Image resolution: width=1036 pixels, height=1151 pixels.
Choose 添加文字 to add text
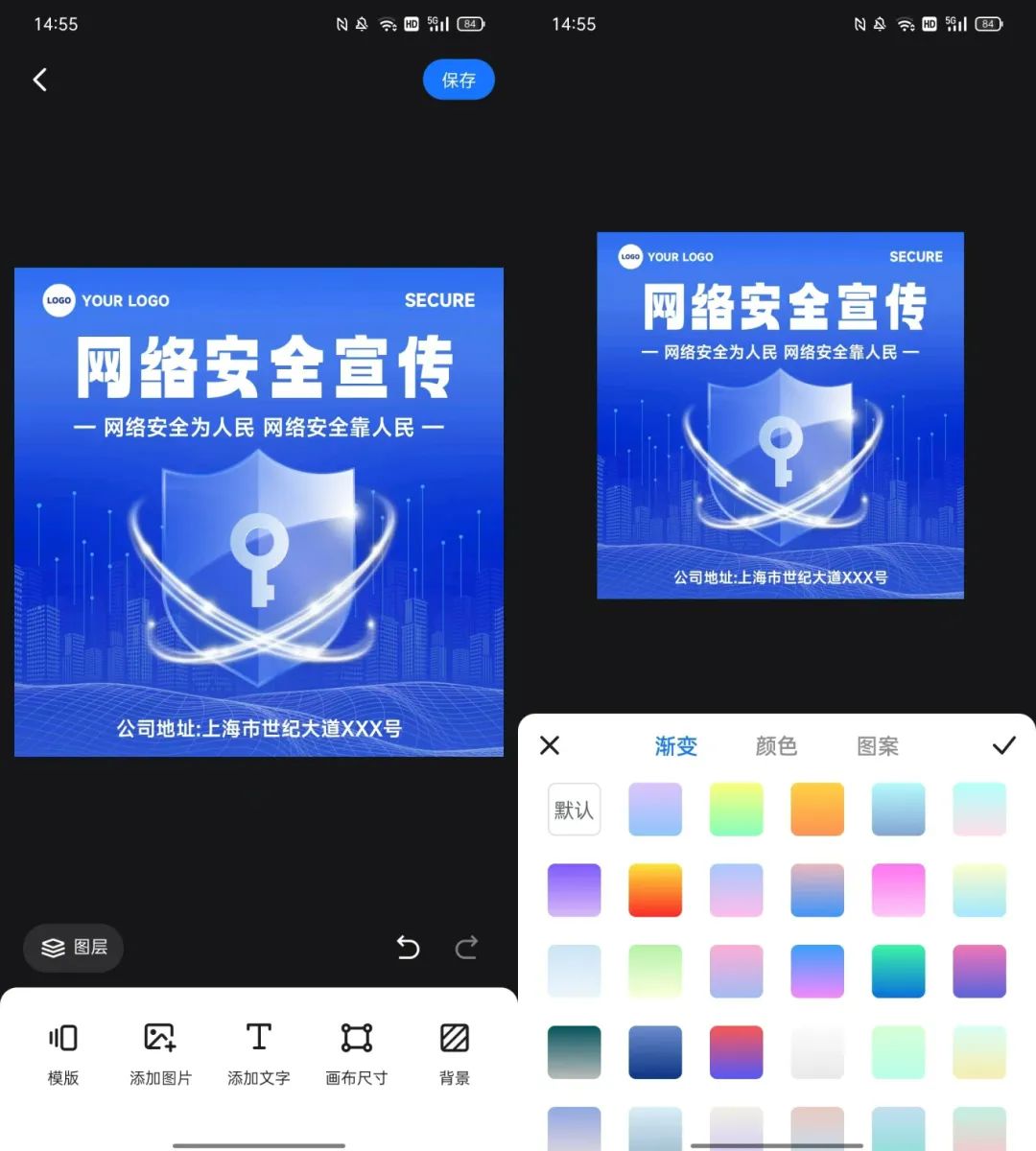[x=258, y=1053]
